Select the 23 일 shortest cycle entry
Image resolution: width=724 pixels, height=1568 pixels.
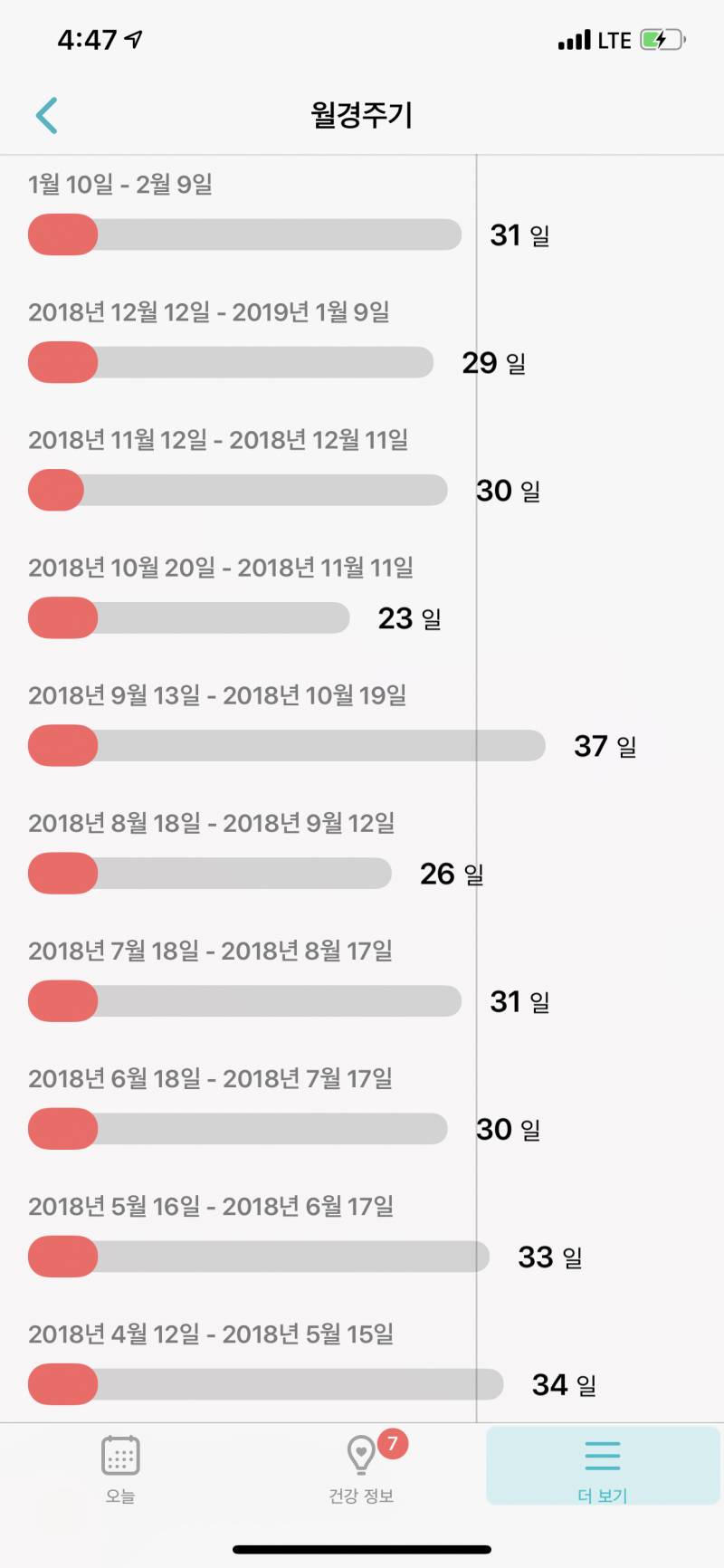click(188, 617)
